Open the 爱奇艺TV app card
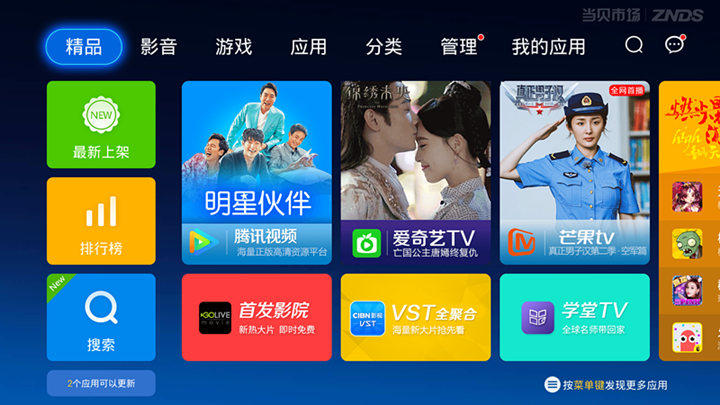The image size is (720, 405). (x=415, y=173)
